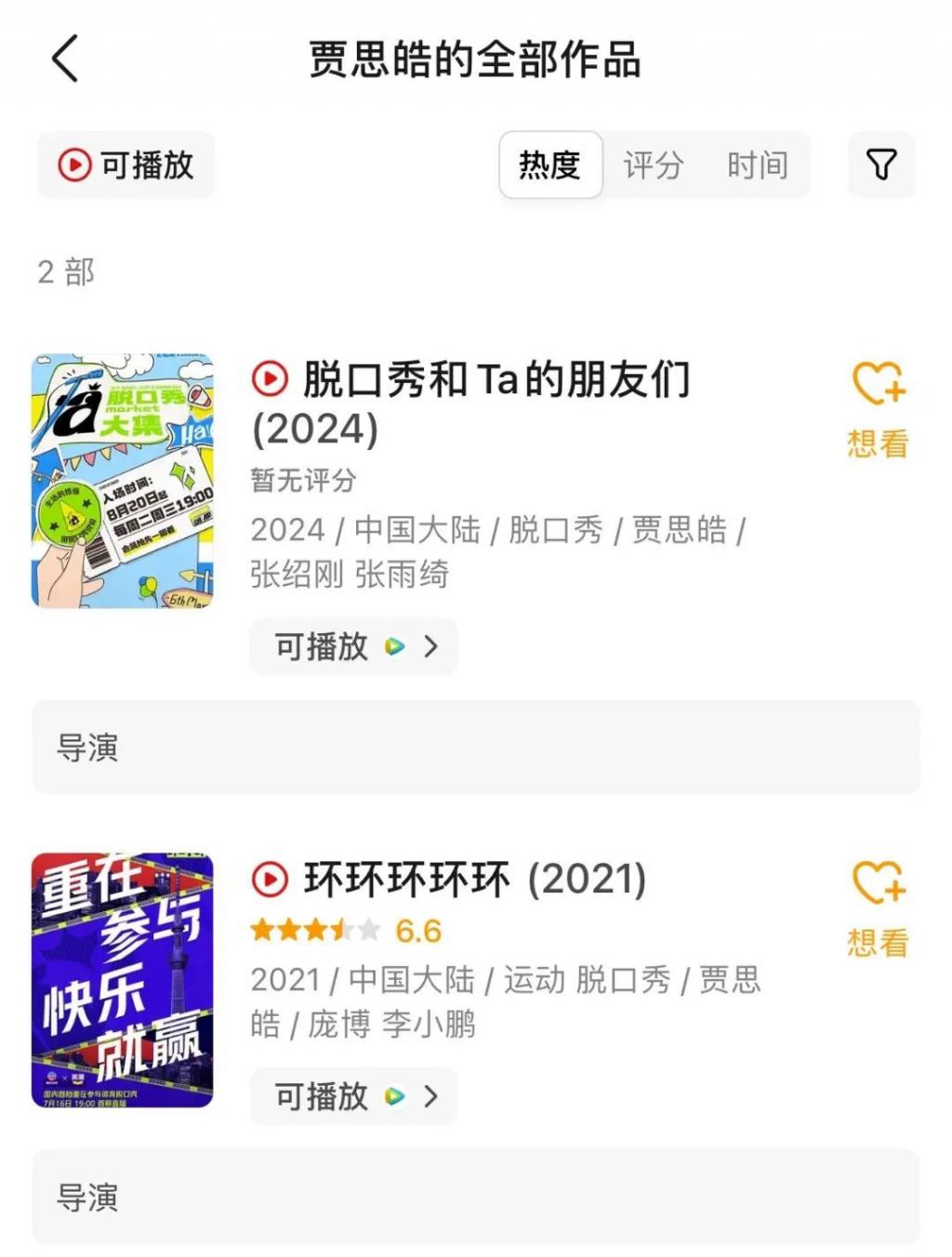952x1257 pixels.
Task: View 环环环环环 (2021) details
Action: (474, 880)
